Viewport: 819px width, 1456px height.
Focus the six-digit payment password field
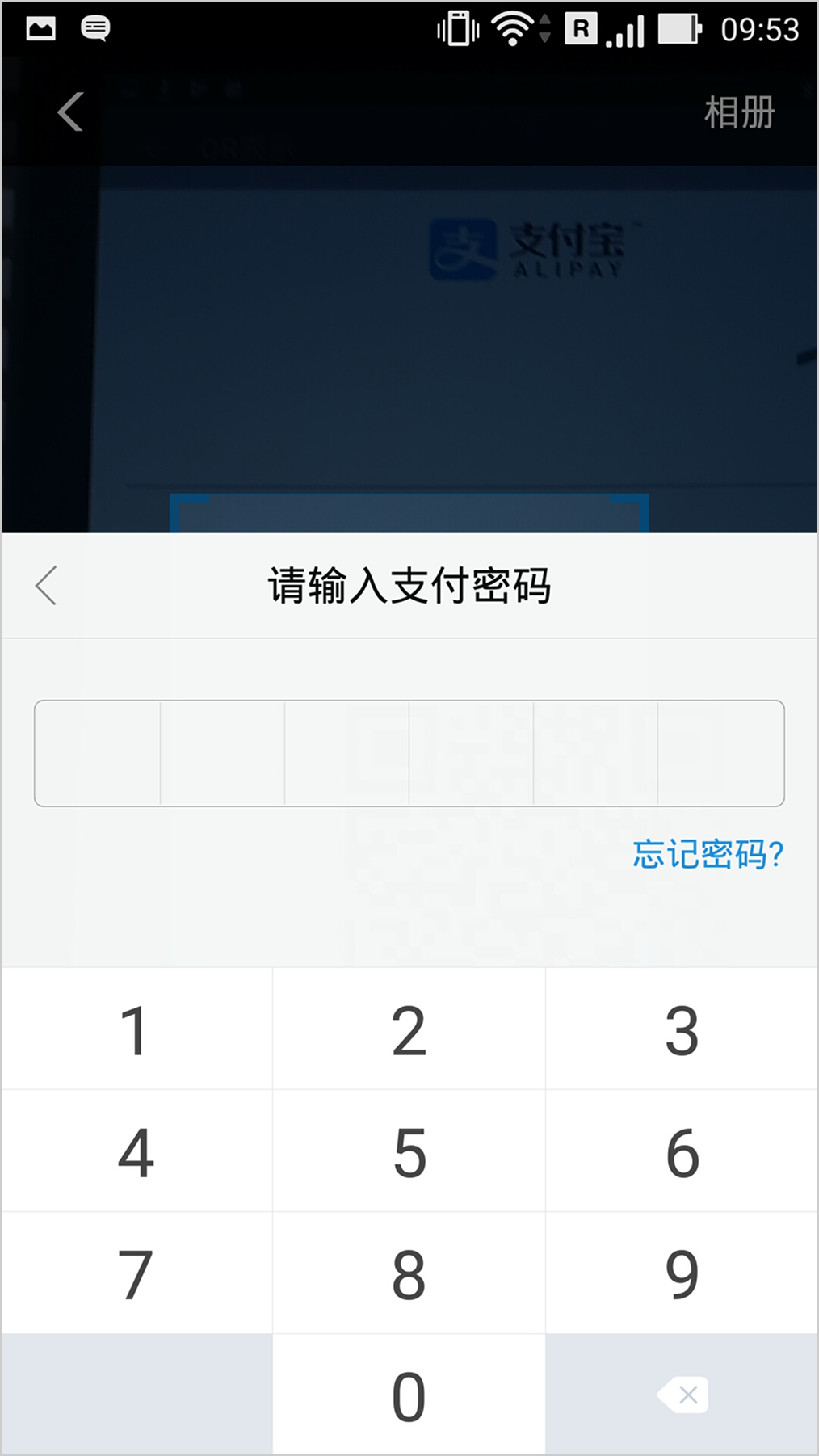tap(409, 753)
